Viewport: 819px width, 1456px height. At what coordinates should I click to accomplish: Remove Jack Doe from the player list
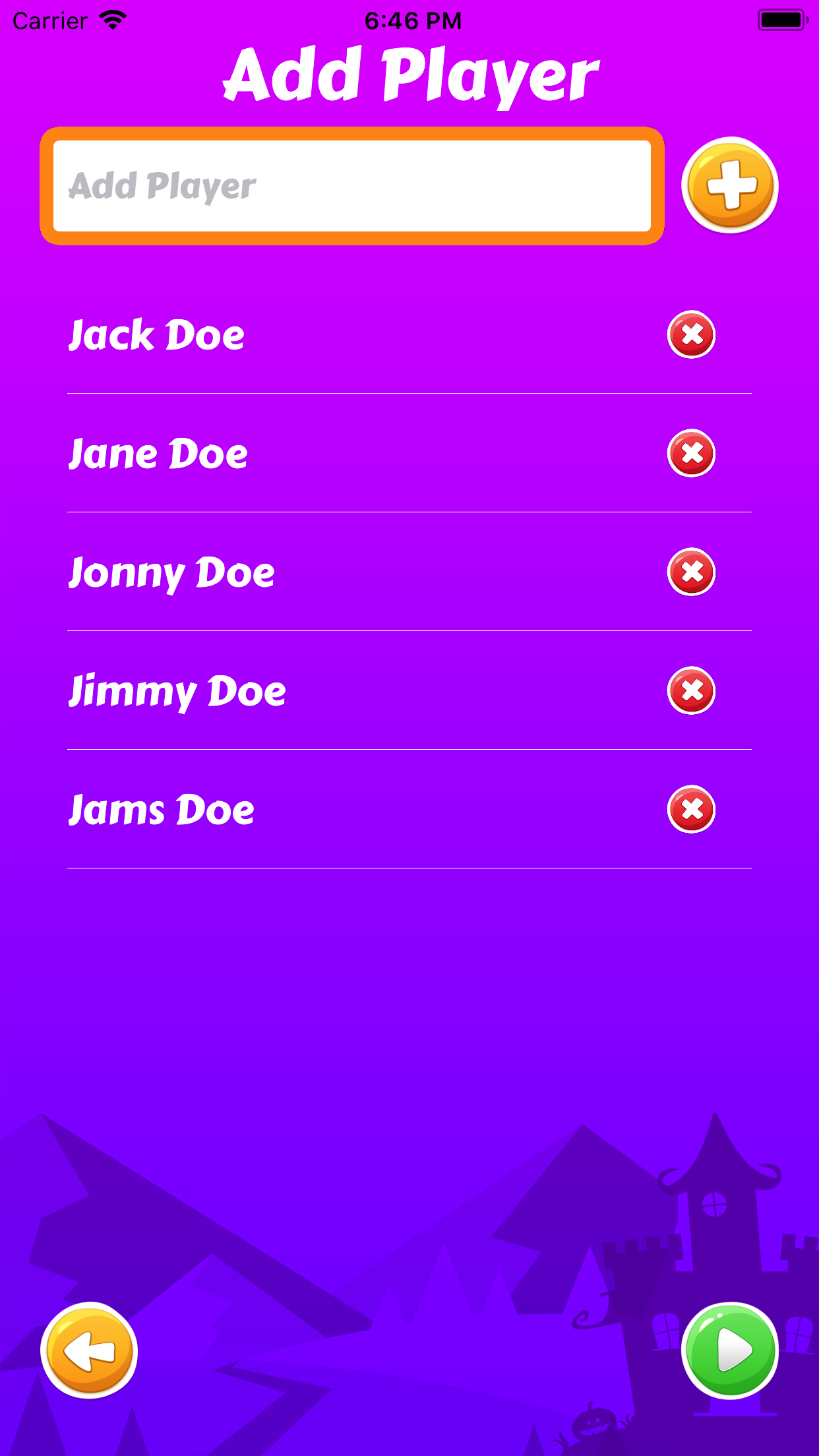692,334
